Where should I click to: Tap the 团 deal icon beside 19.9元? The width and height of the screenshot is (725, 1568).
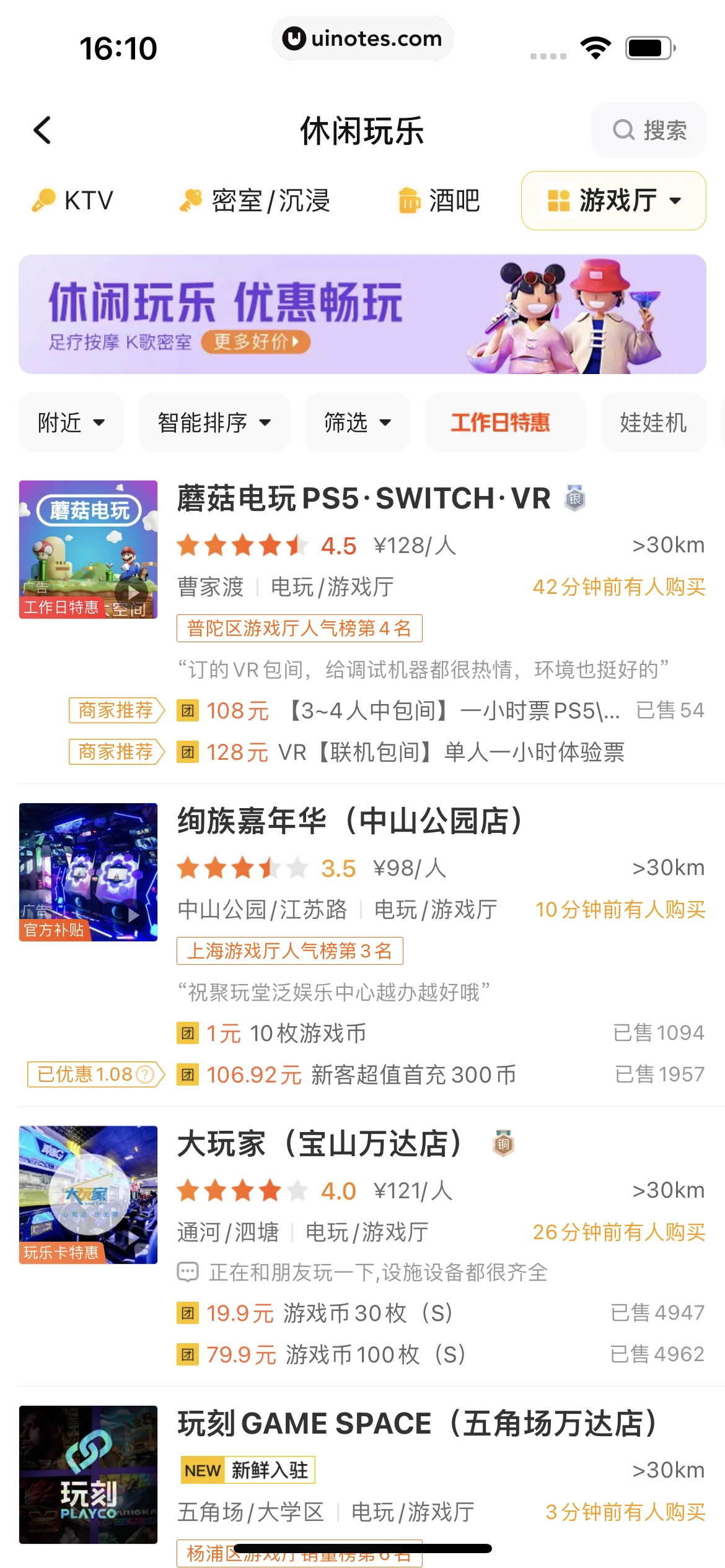188,1313
